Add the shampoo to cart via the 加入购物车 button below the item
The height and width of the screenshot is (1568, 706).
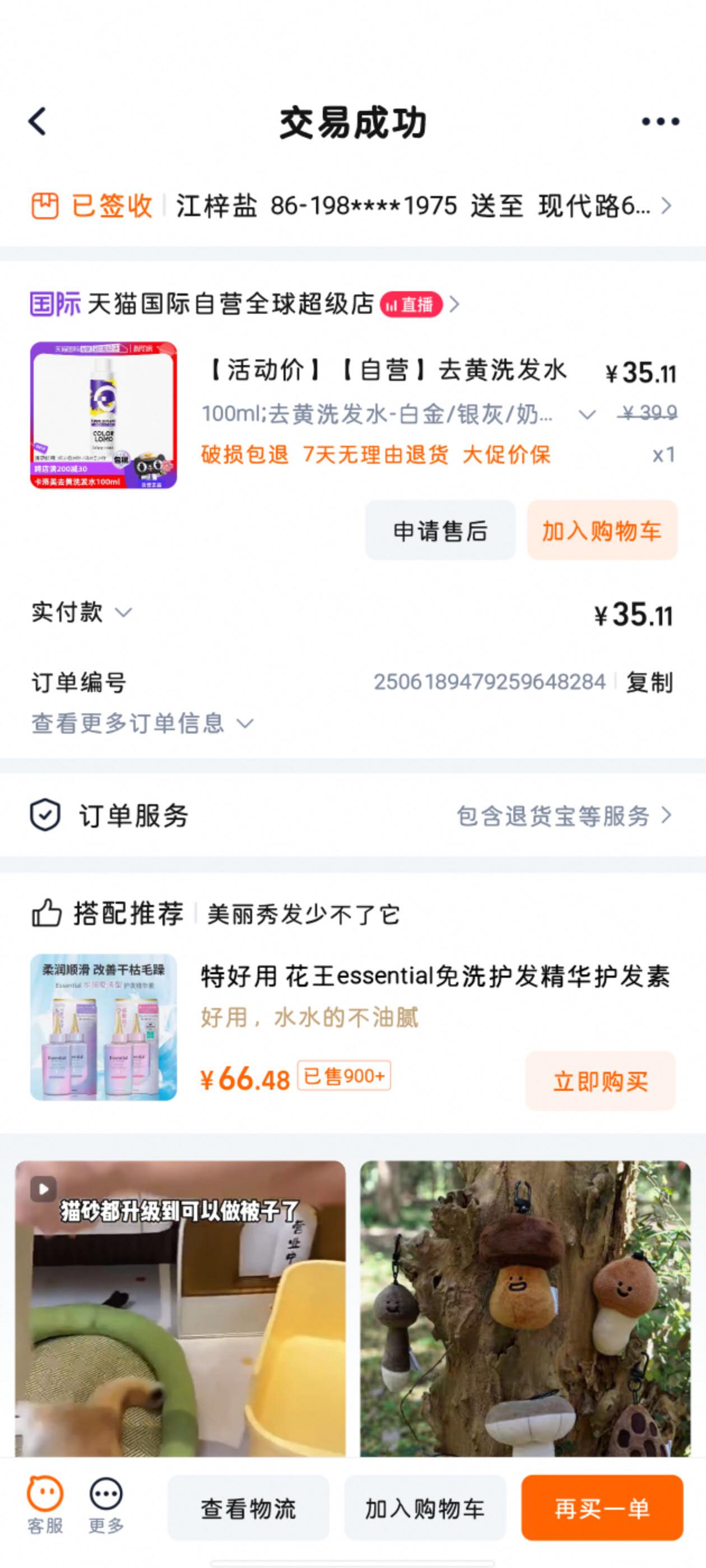[x=602, y=530]
